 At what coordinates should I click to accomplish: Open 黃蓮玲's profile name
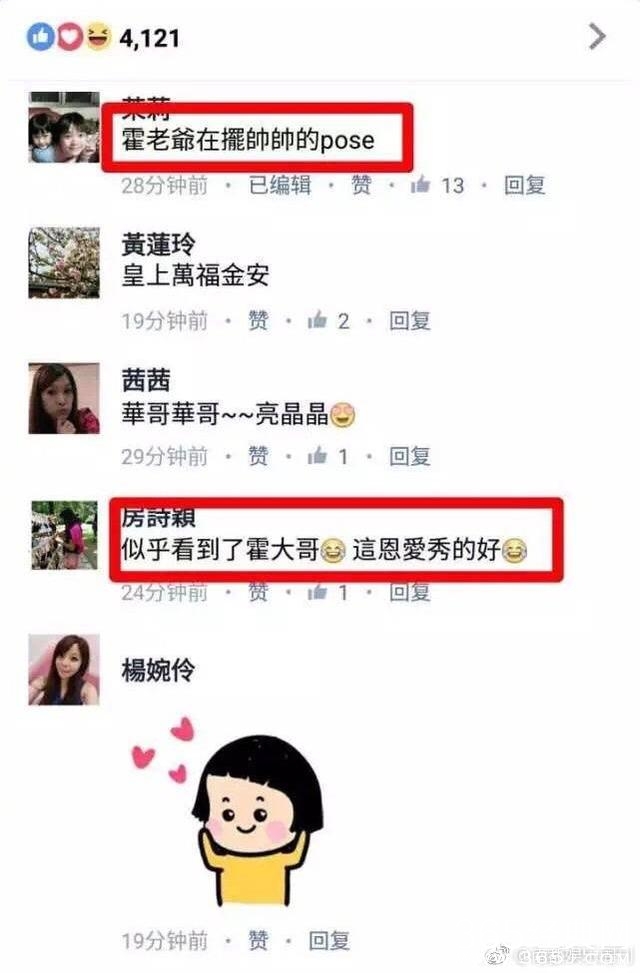pos(159,244)
